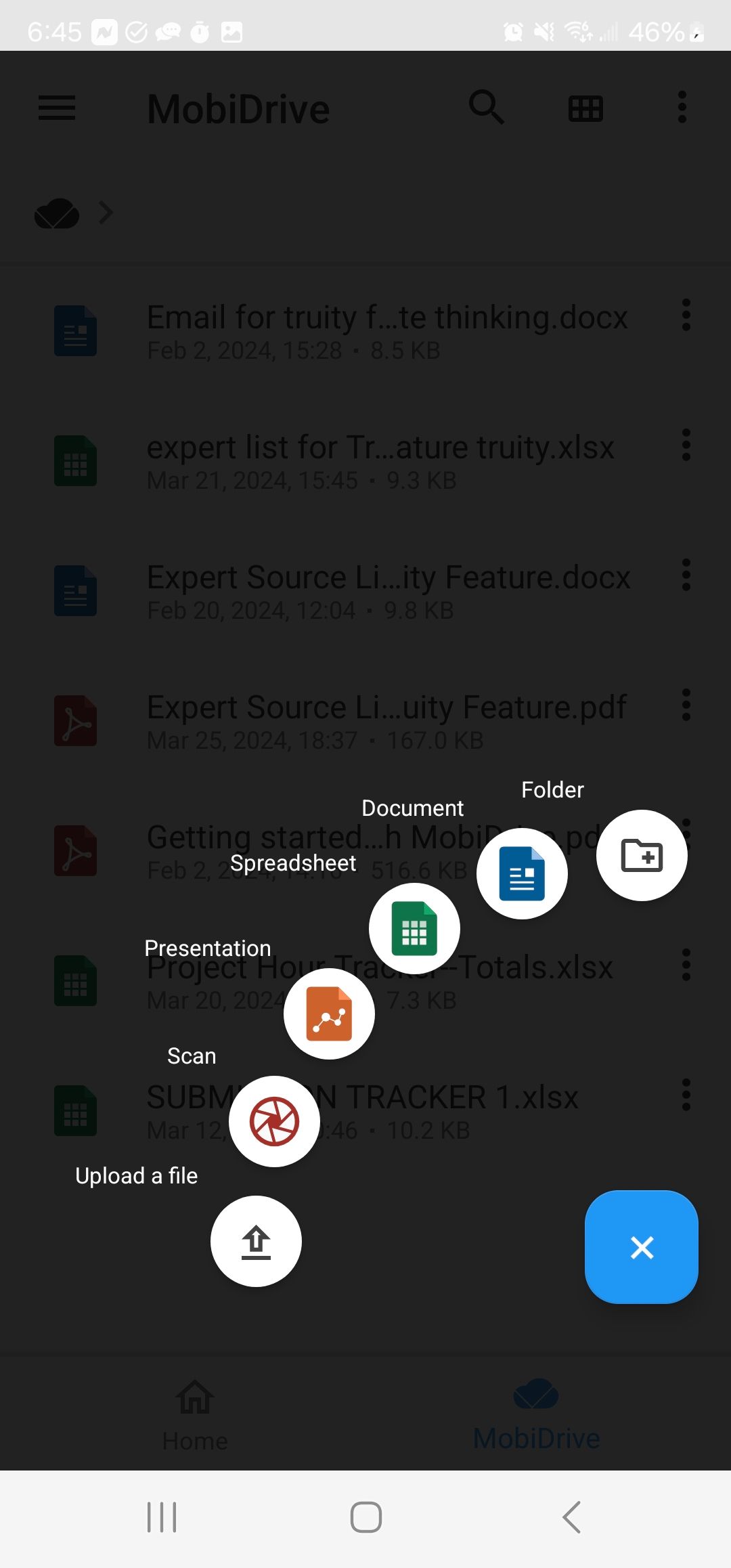This screenshot has width=731, height=1568.
Task: Open recent apps from the navigation bar
Action: [162, 1517]
